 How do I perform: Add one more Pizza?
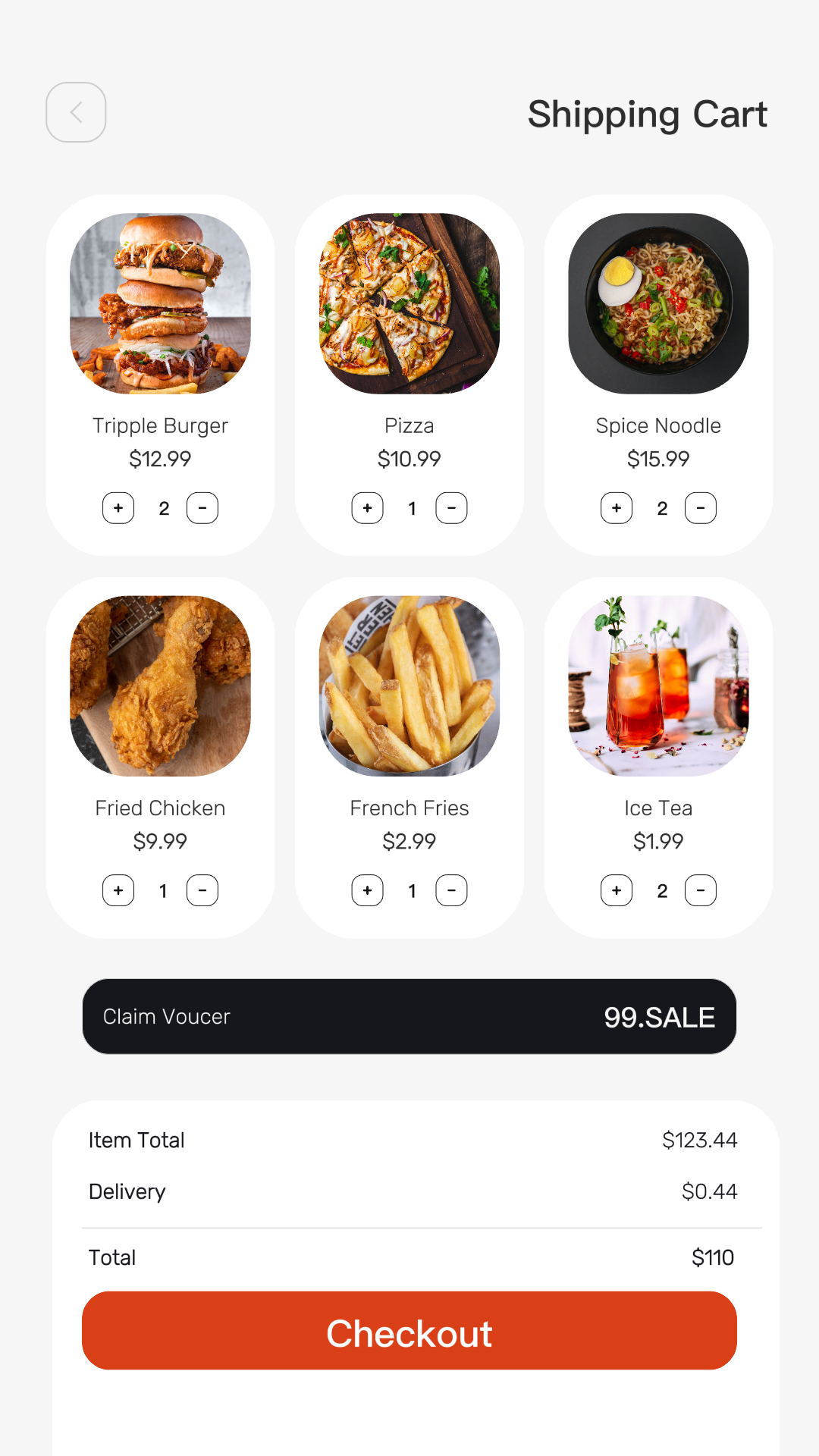pos(368,508)
